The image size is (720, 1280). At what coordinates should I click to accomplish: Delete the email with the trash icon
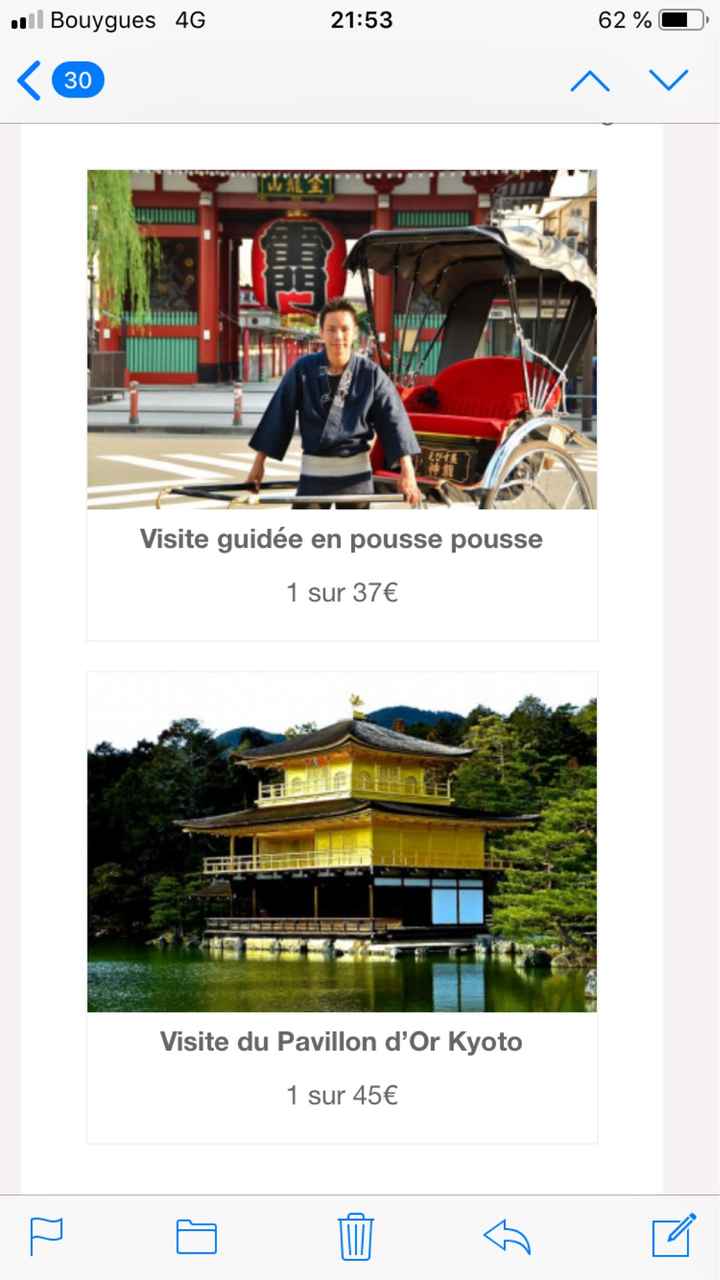pos(355,1237)
